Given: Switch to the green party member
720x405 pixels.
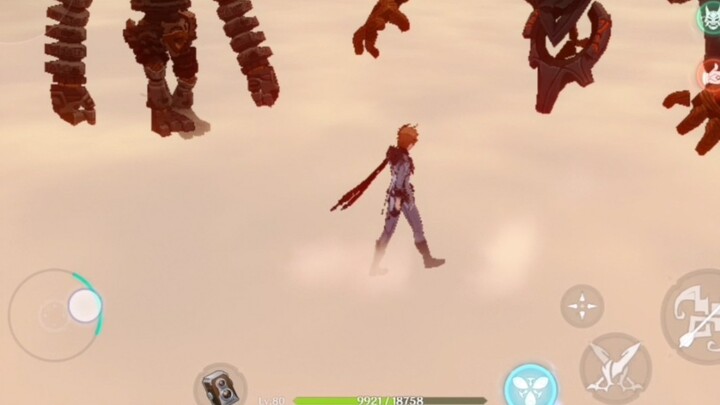Looking at the screenshot, I should [709, 19].
